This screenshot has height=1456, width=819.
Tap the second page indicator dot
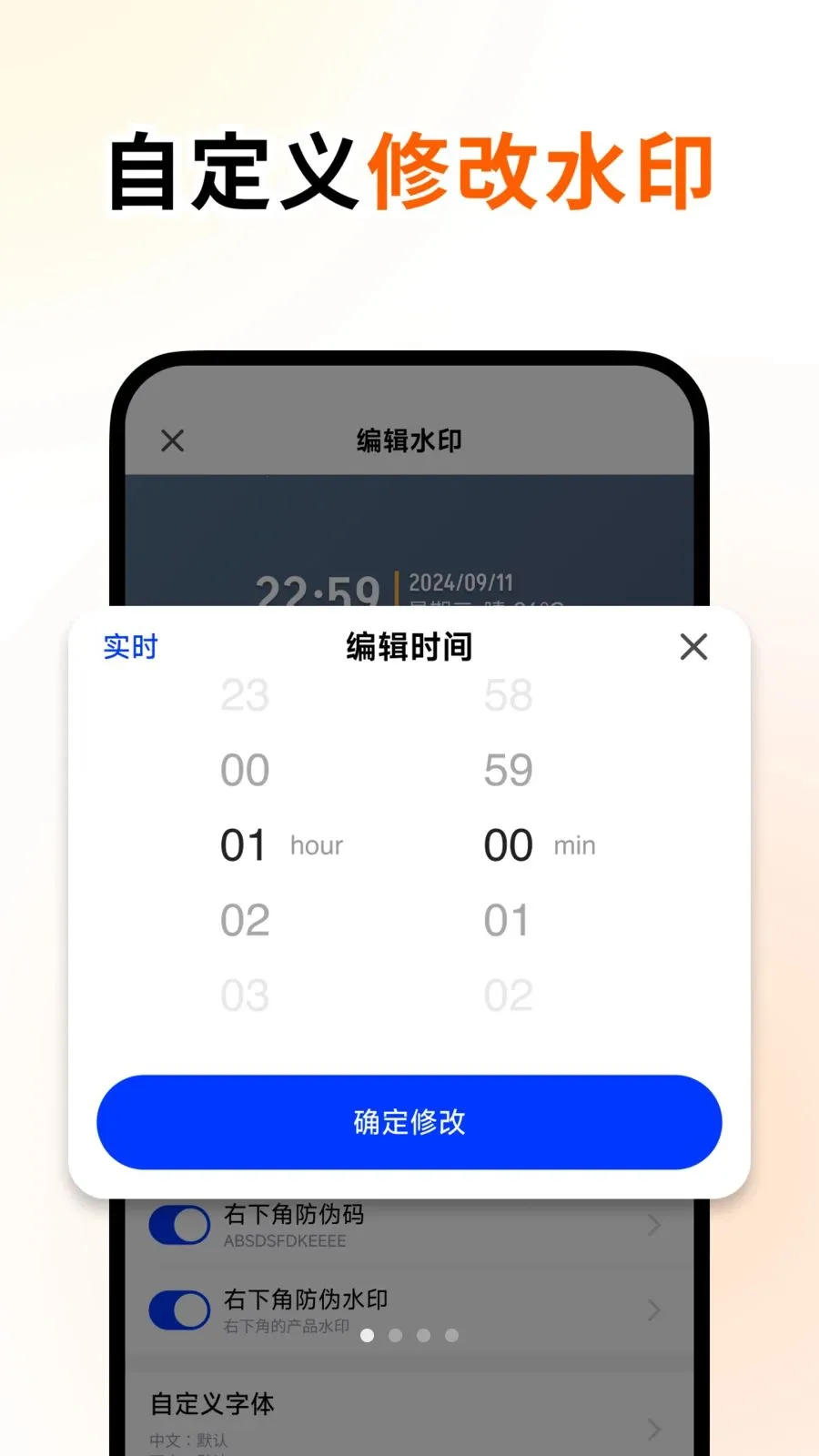coord(396,1335)
